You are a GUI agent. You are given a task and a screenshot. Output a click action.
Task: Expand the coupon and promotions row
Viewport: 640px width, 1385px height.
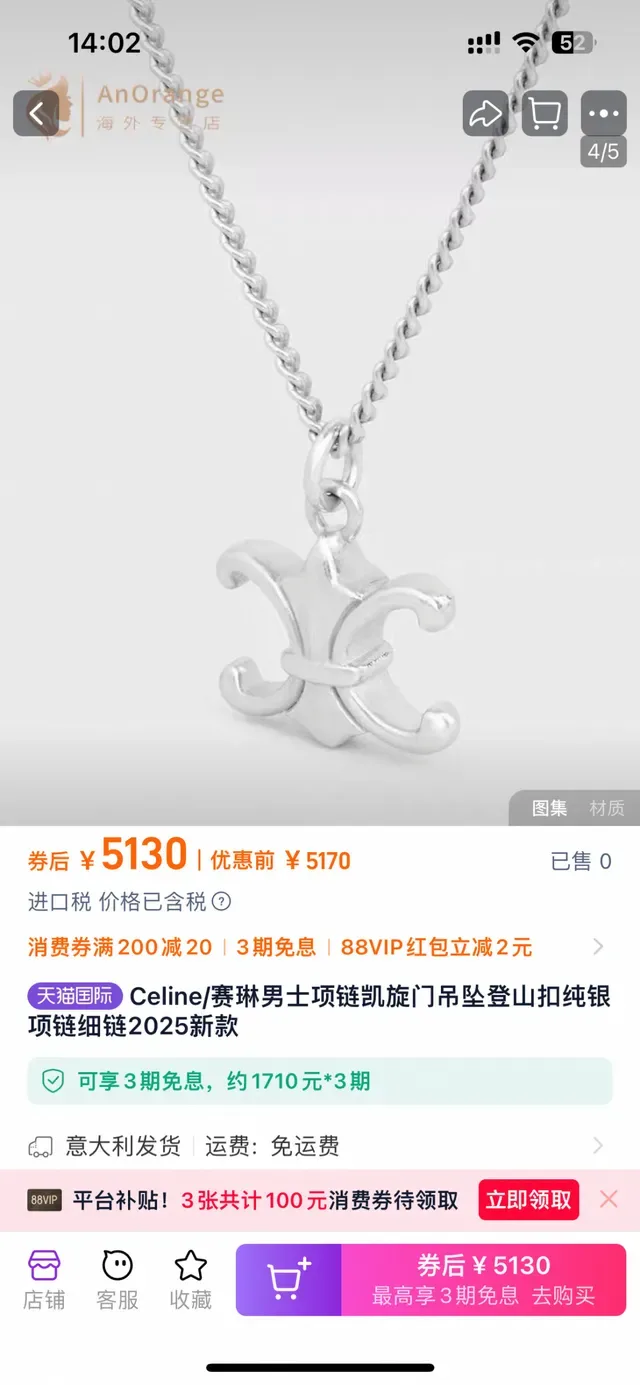pyautogui.click(x=320, y=946)
